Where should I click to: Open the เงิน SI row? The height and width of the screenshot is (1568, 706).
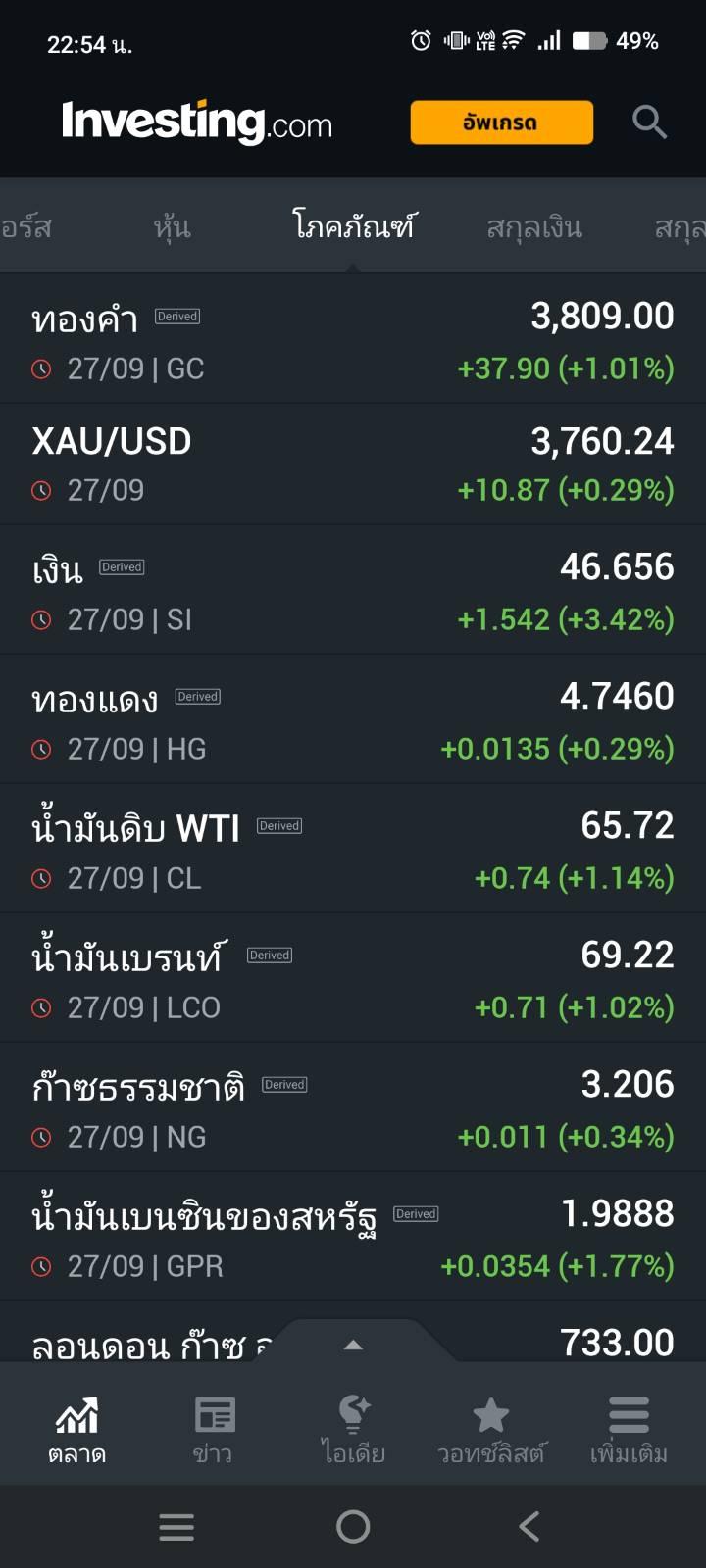point(353,590)
